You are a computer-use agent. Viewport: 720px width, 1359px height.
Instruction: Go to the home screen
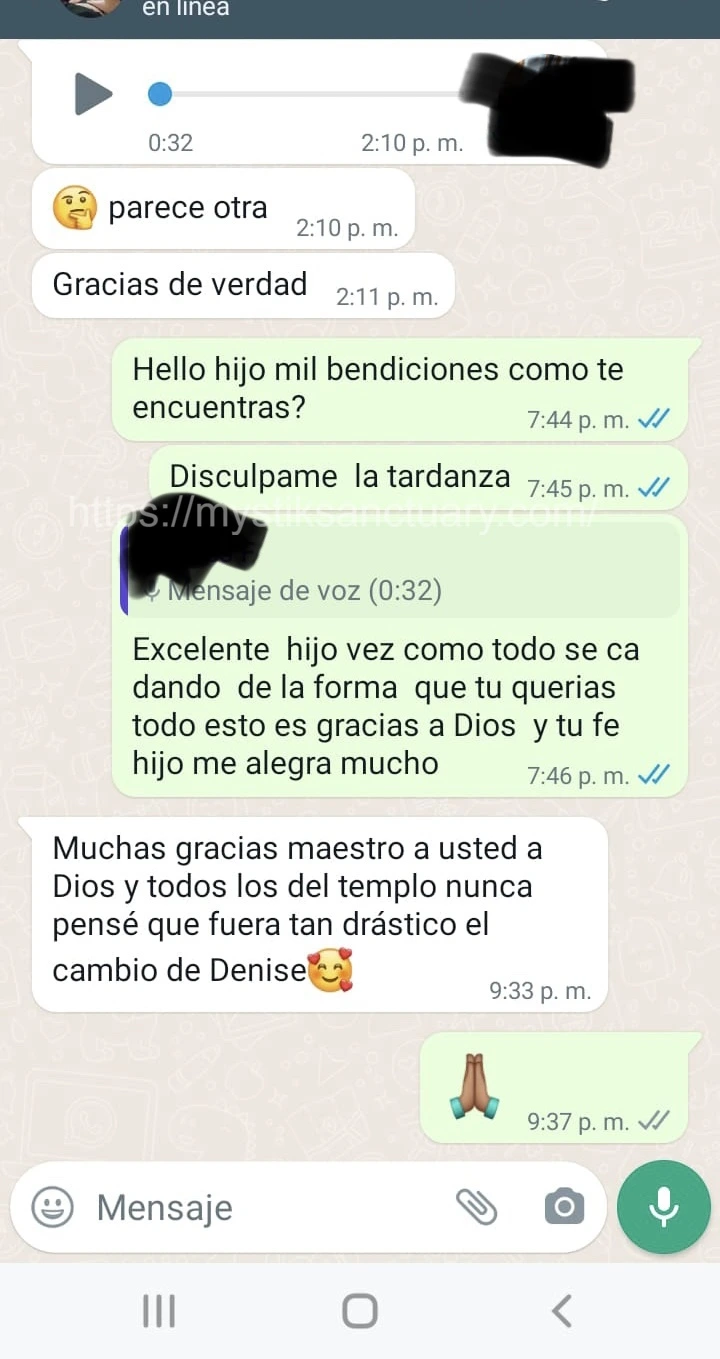[360, 1310]
